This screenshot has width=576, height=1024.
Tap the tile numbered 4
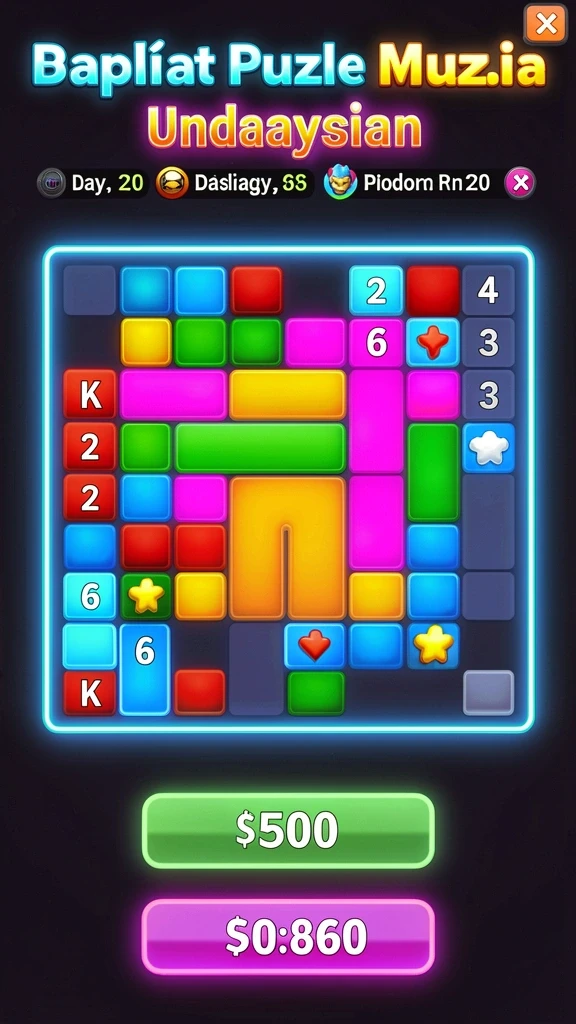coord(488,291)
